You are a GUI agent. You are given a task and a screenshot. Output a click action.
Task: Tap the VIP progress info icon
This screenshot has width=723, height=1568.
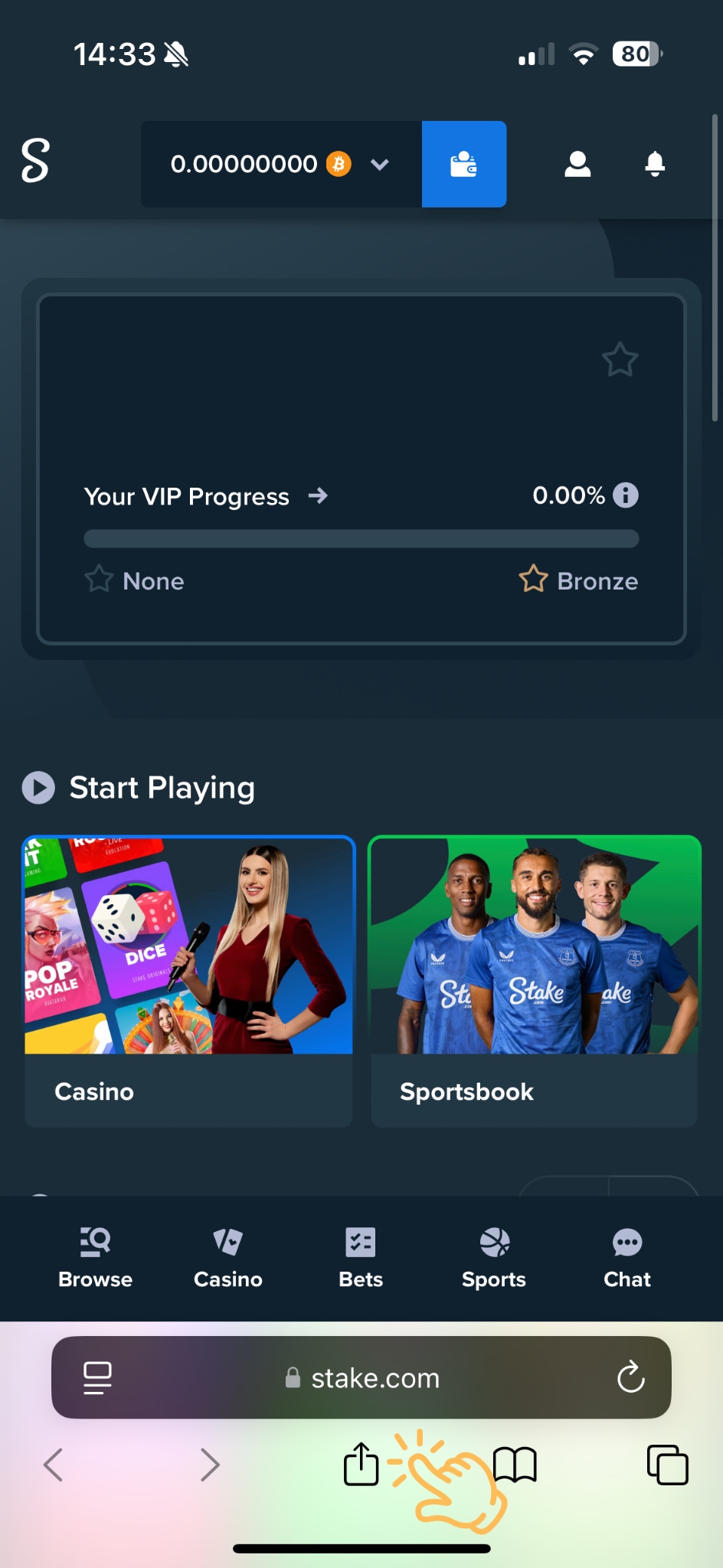click(626, 495)
